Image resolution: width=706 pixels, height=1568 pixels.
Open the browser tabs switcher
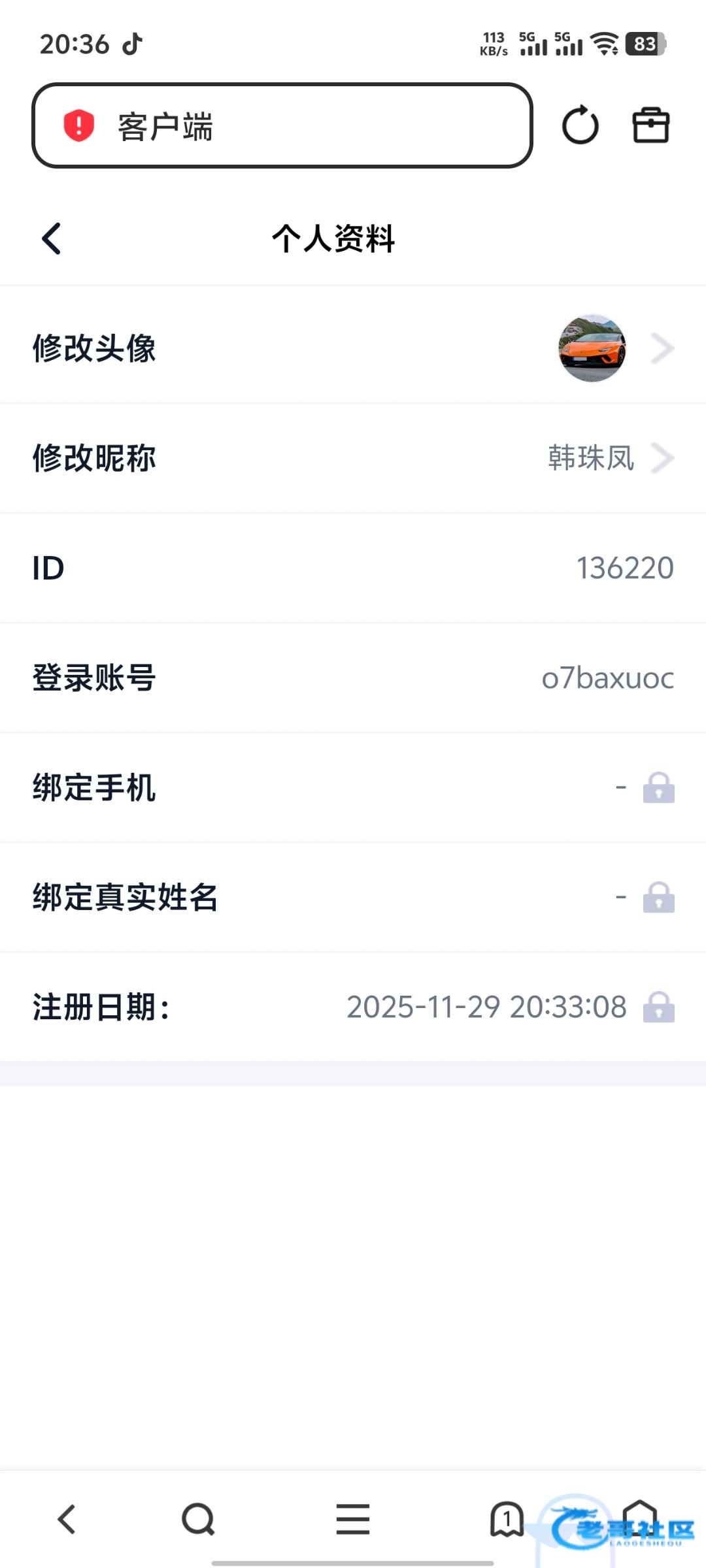pos(507,1519)
